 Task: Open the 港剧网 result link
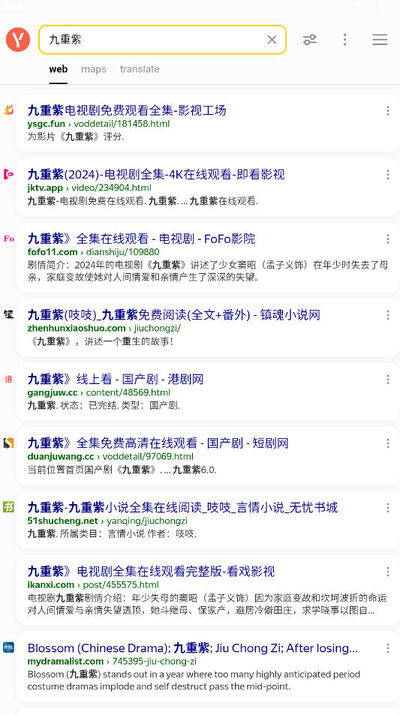tap(115, 379)
